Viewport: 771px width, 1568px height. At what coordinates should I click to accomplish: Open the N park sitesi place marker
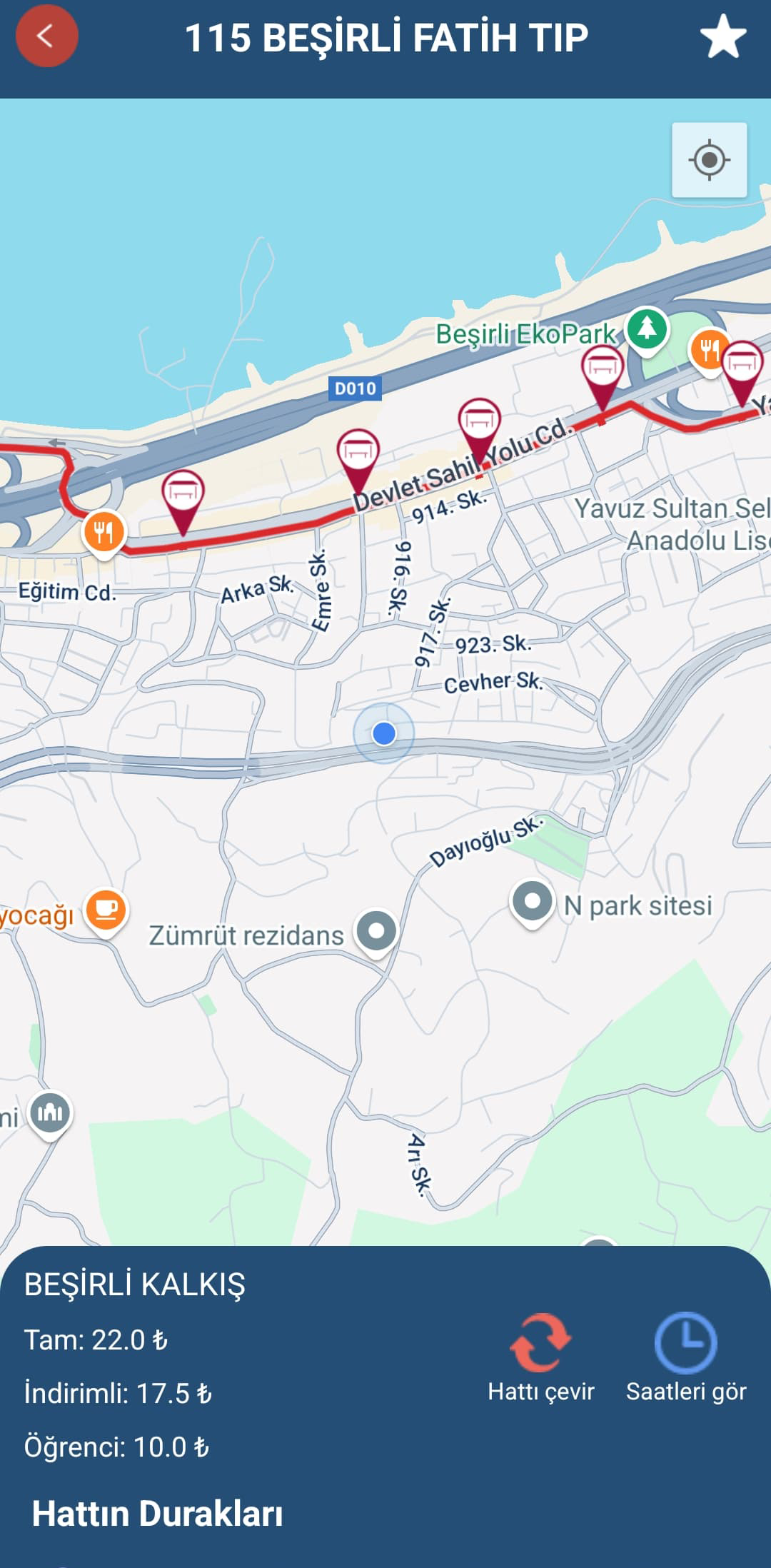[x=532, y=901]
